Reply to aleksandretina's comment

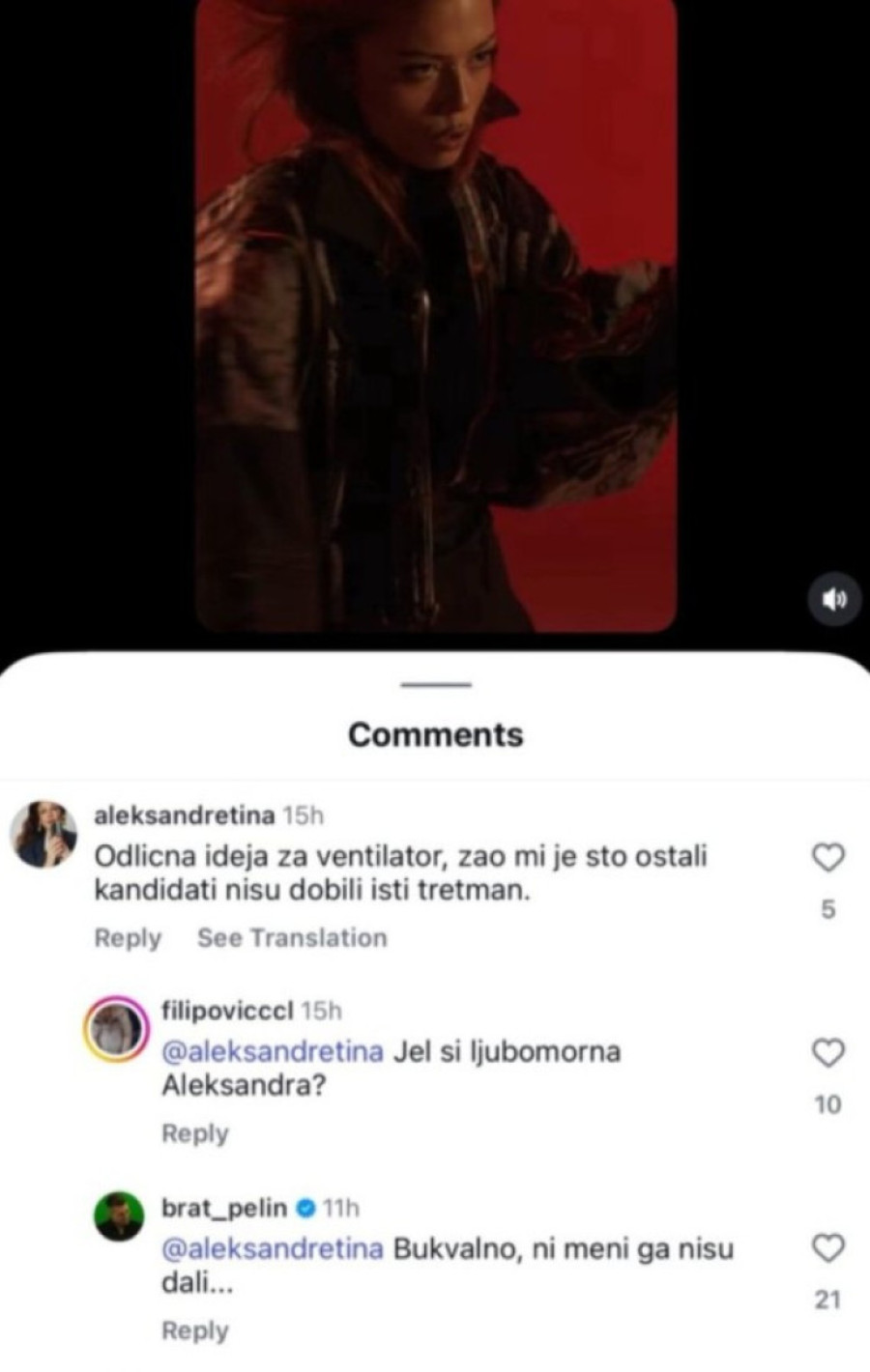[126, 937]
